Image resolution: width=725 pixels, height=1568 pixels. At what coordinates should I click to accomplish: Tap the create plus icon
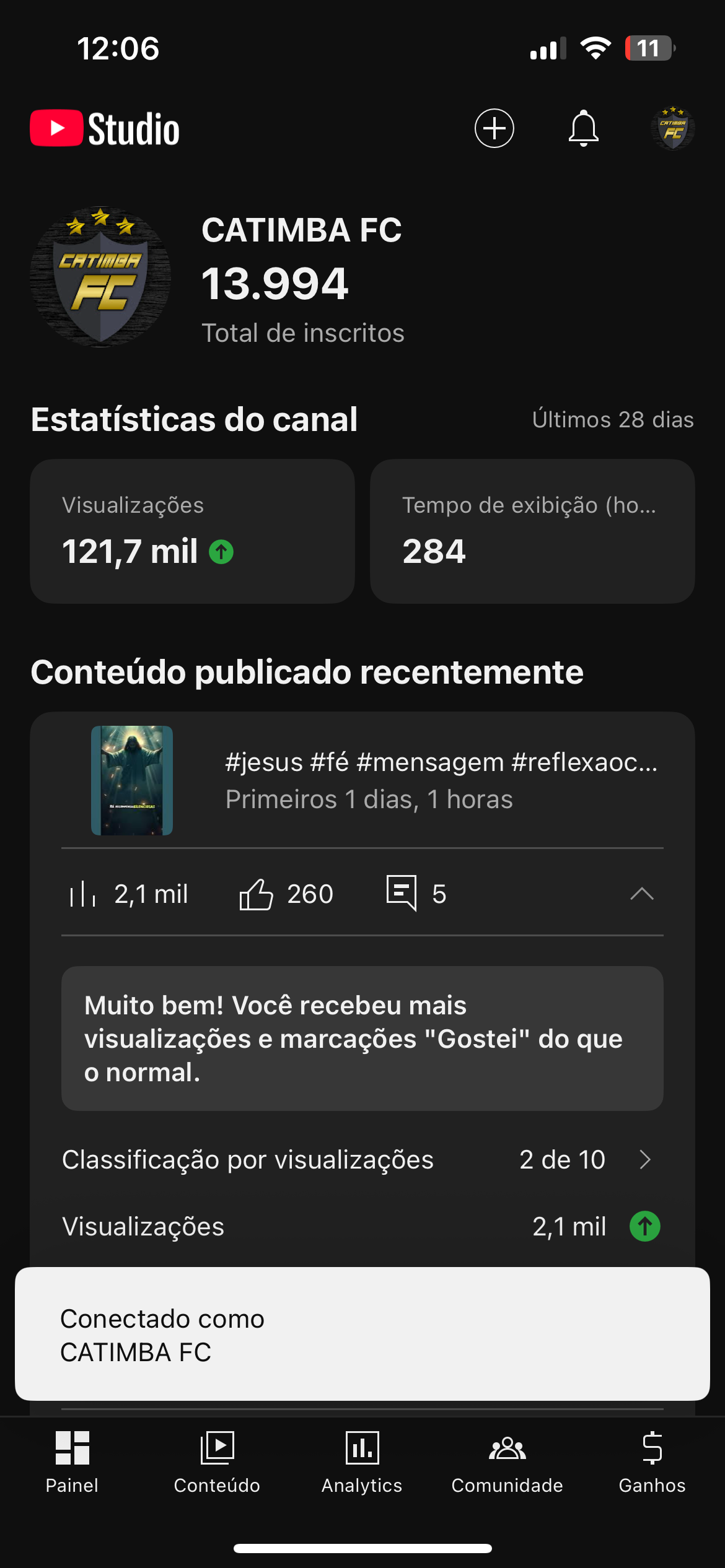click(x=494, y=129)
